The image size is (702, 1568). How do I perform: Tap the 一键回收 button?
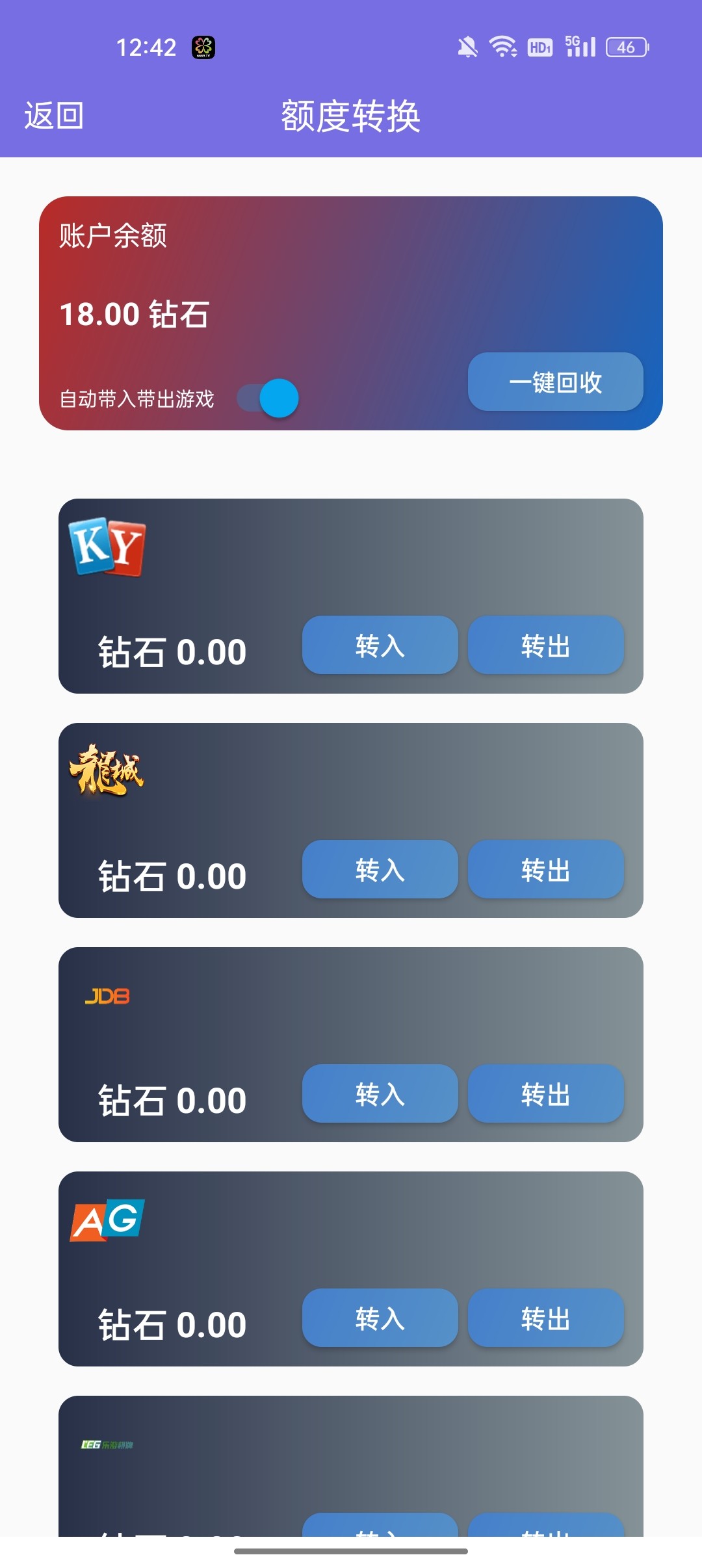pos(555,382)
